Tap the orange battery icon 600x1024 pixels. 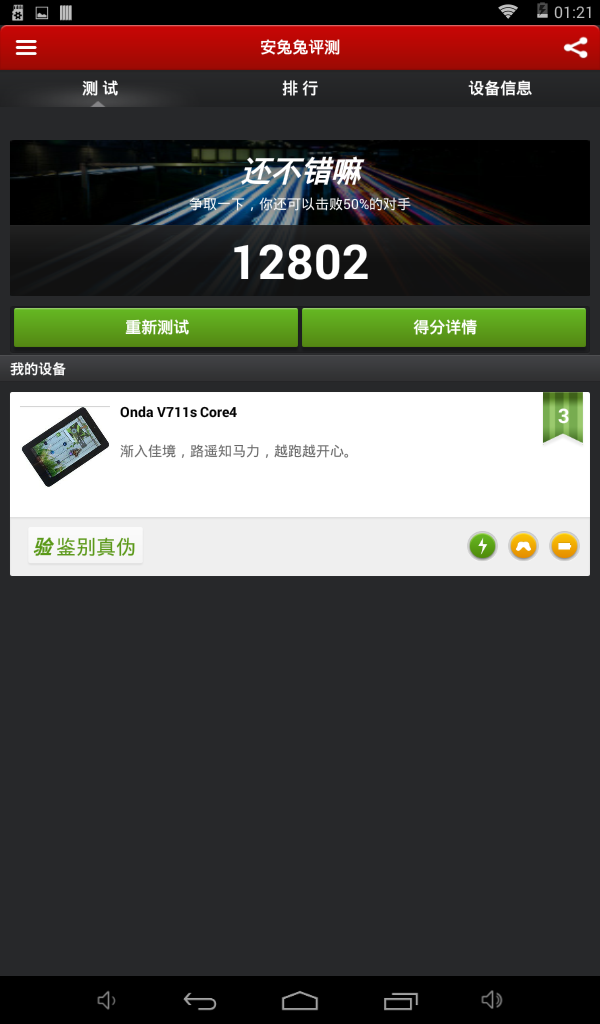coord(564,546)
